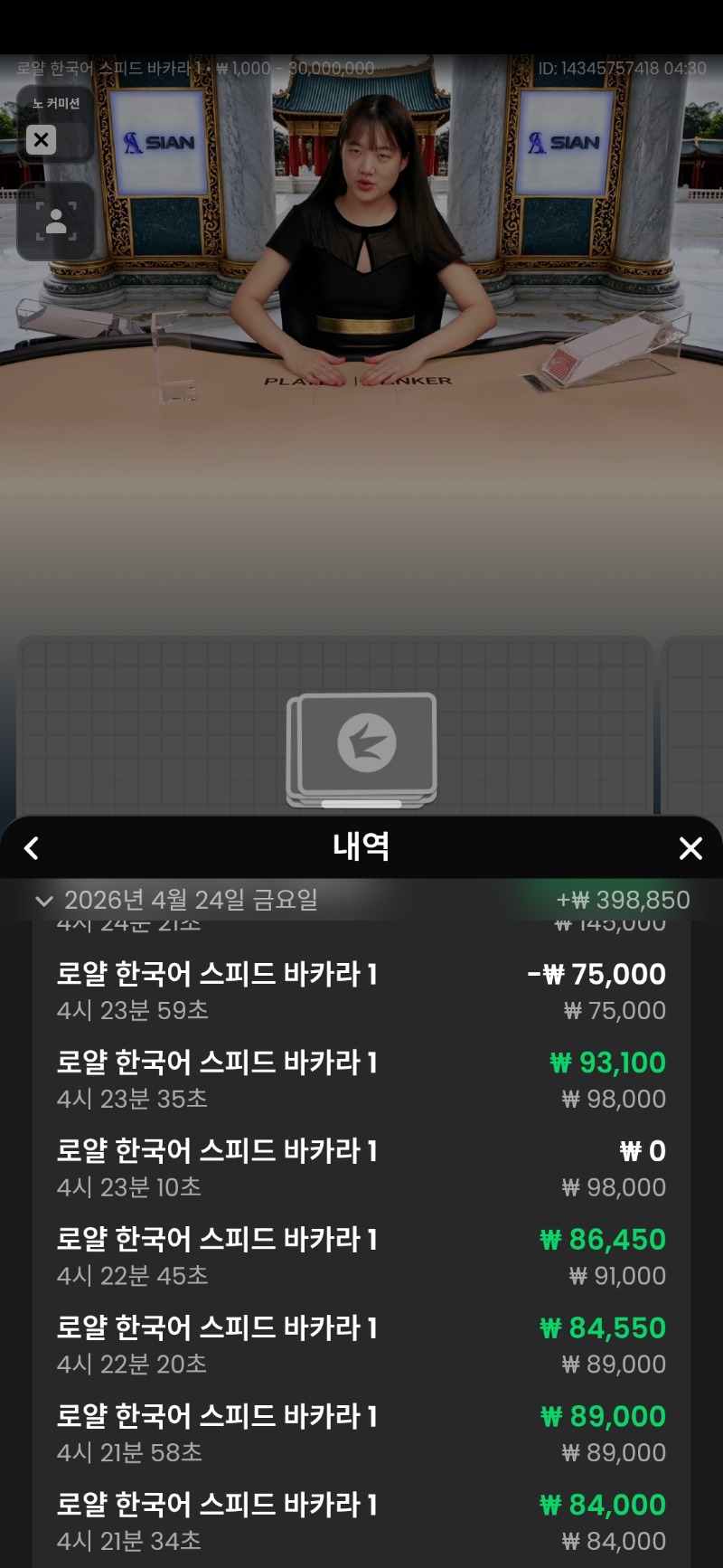Open the 4시 21분 58초 game record

click(x=361, y=1434)
